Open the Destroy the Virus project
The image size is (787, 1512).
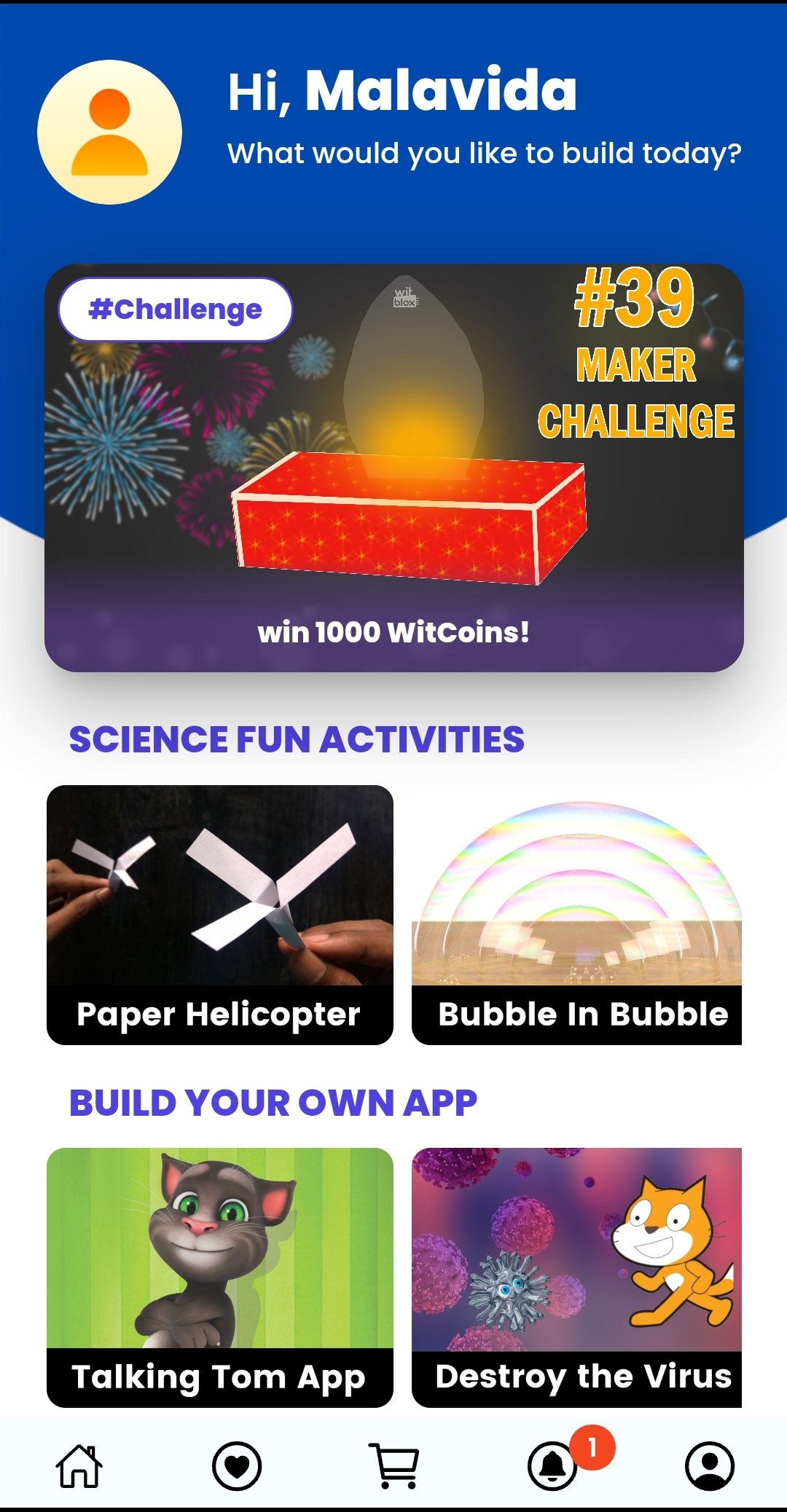tap(576, 1277)
